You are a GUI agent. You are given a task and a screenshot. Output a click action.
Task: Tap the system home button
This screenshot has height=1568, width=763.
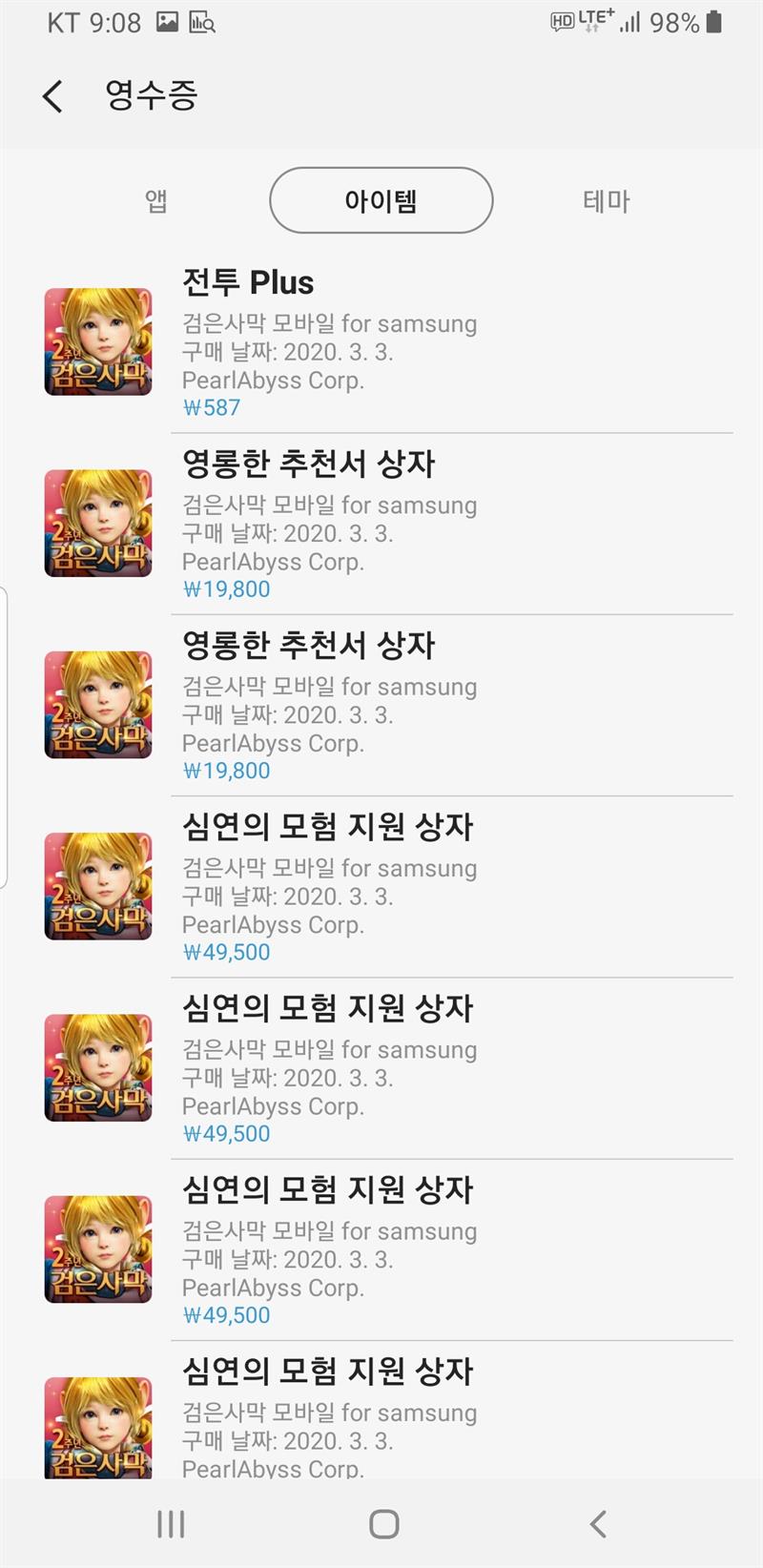383,1523
